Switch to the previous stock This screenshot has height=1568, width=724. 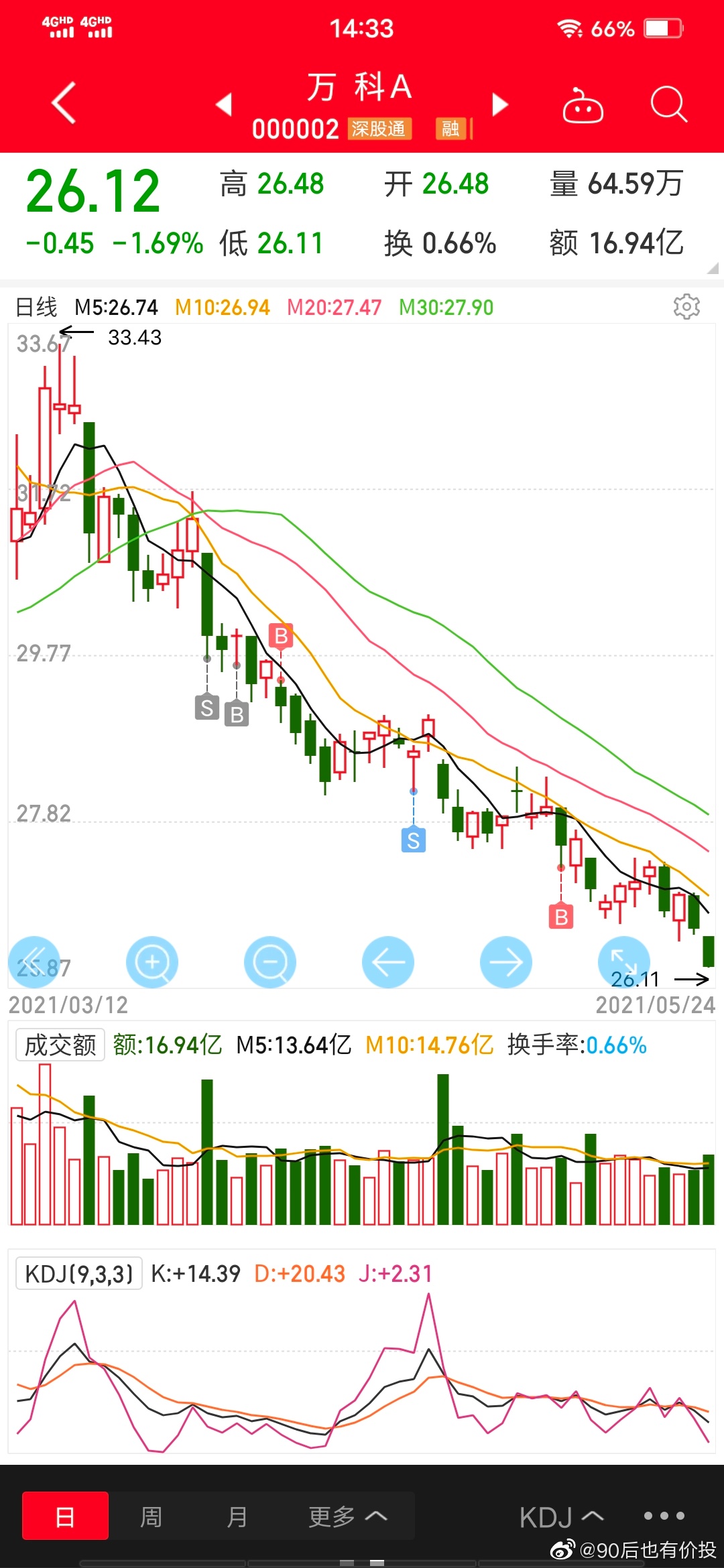pos(224,105)
